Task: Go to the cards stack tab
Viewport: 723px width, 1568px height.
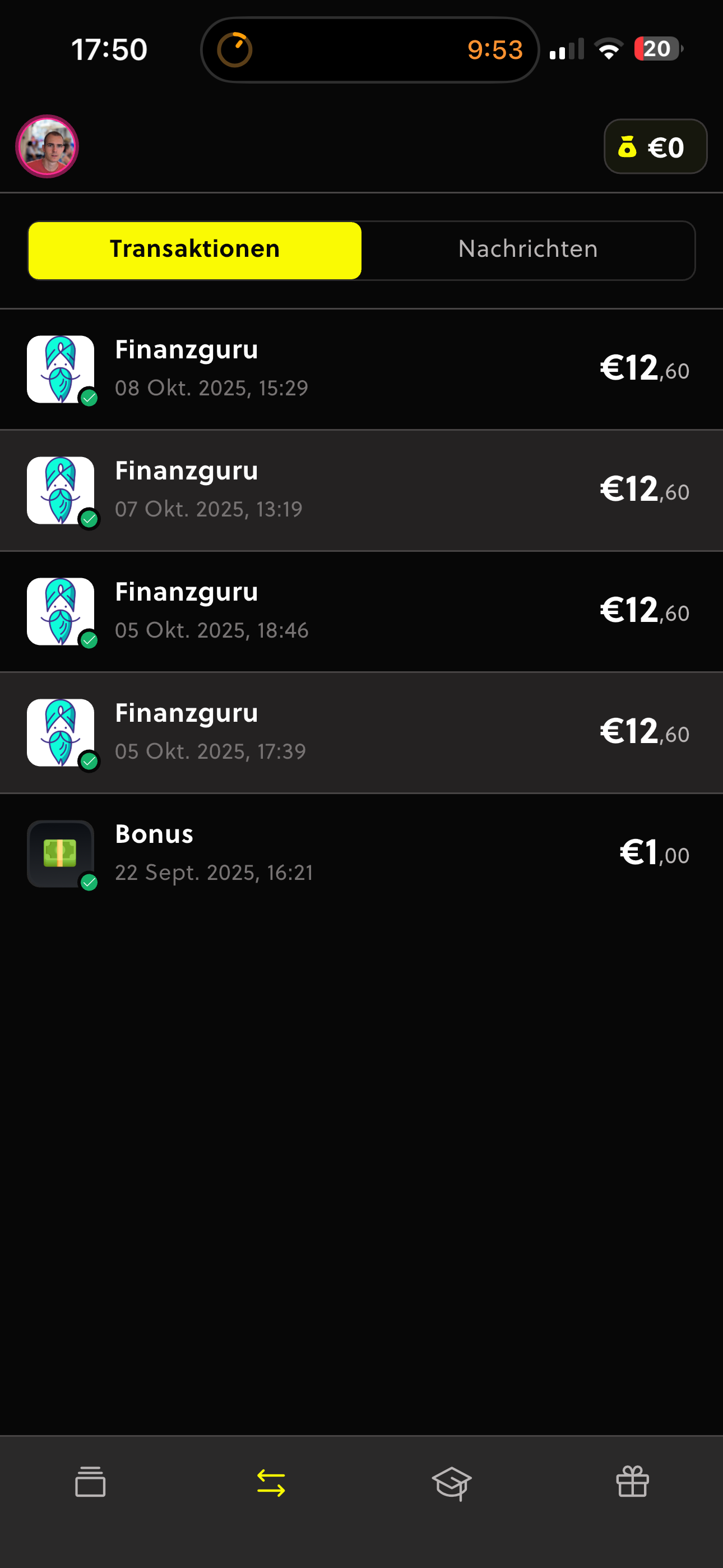Action: point(90,1482)
